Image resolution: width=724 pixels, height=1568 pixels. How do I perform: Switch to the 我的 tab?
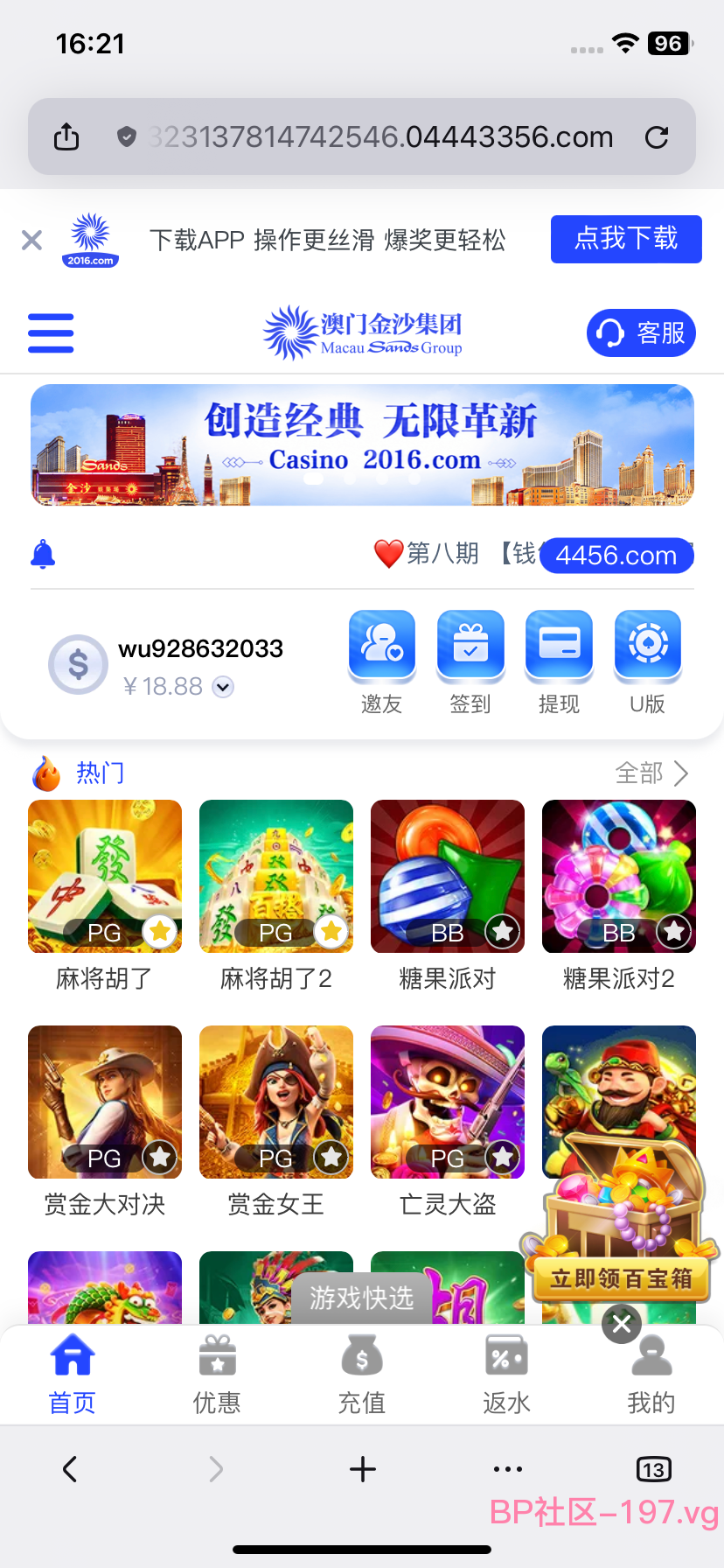[651, 1375]
